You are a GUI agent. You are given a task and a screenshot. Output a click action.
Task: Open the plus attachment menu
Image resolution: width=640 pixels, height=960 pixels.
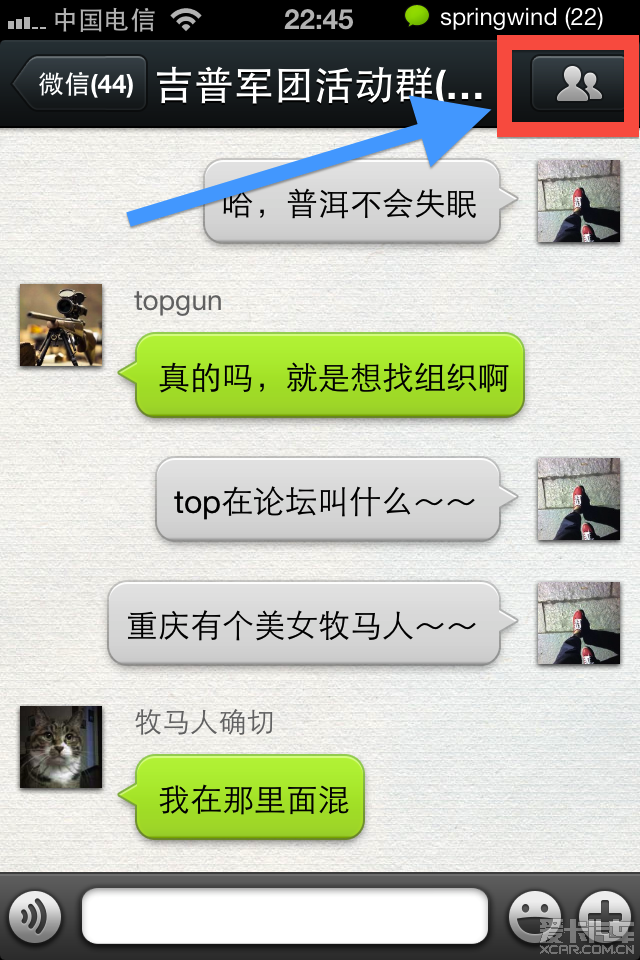[x=606, y=916]
